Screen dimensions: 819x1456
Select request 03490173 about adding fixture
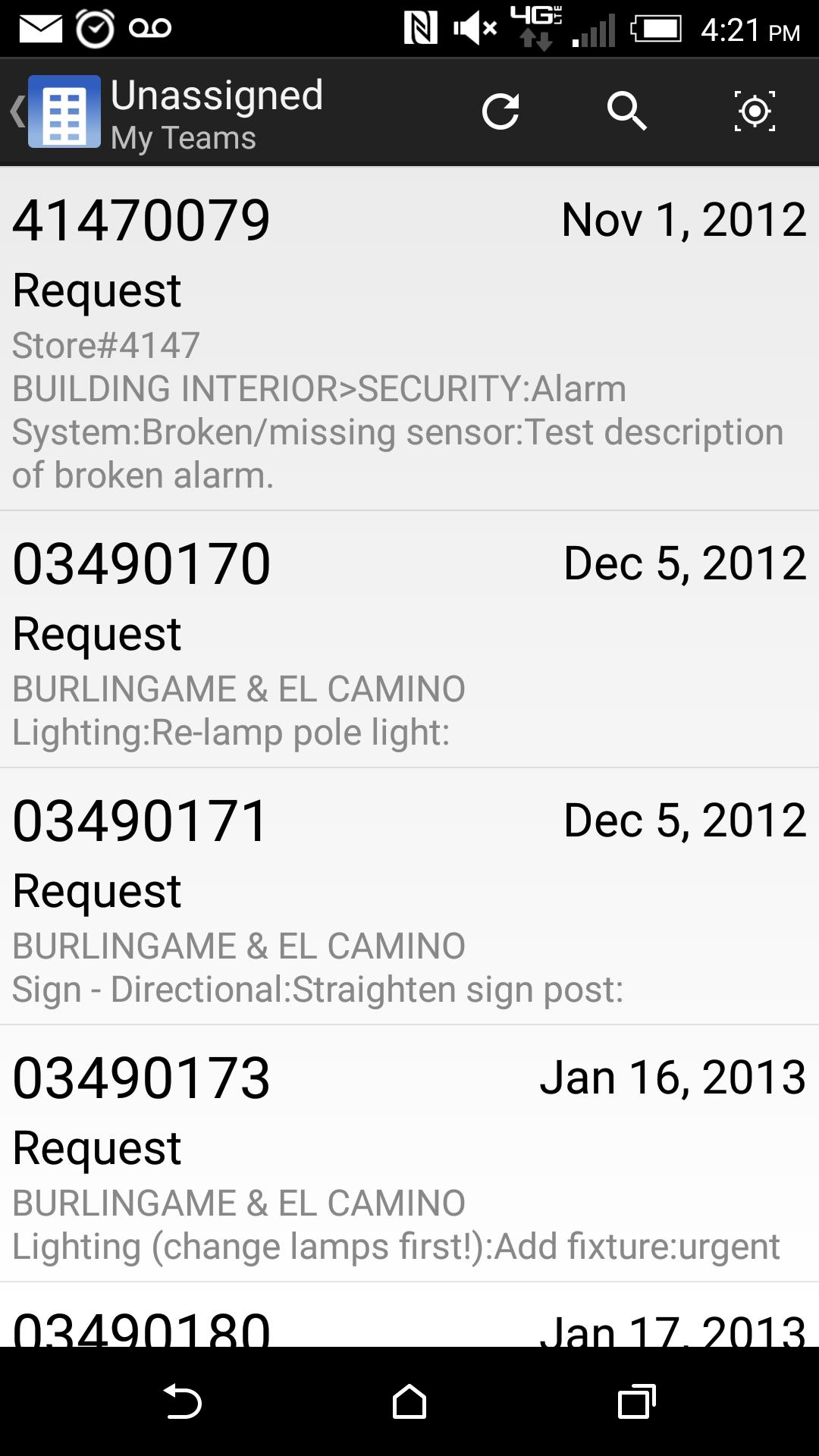(409, 1153)
